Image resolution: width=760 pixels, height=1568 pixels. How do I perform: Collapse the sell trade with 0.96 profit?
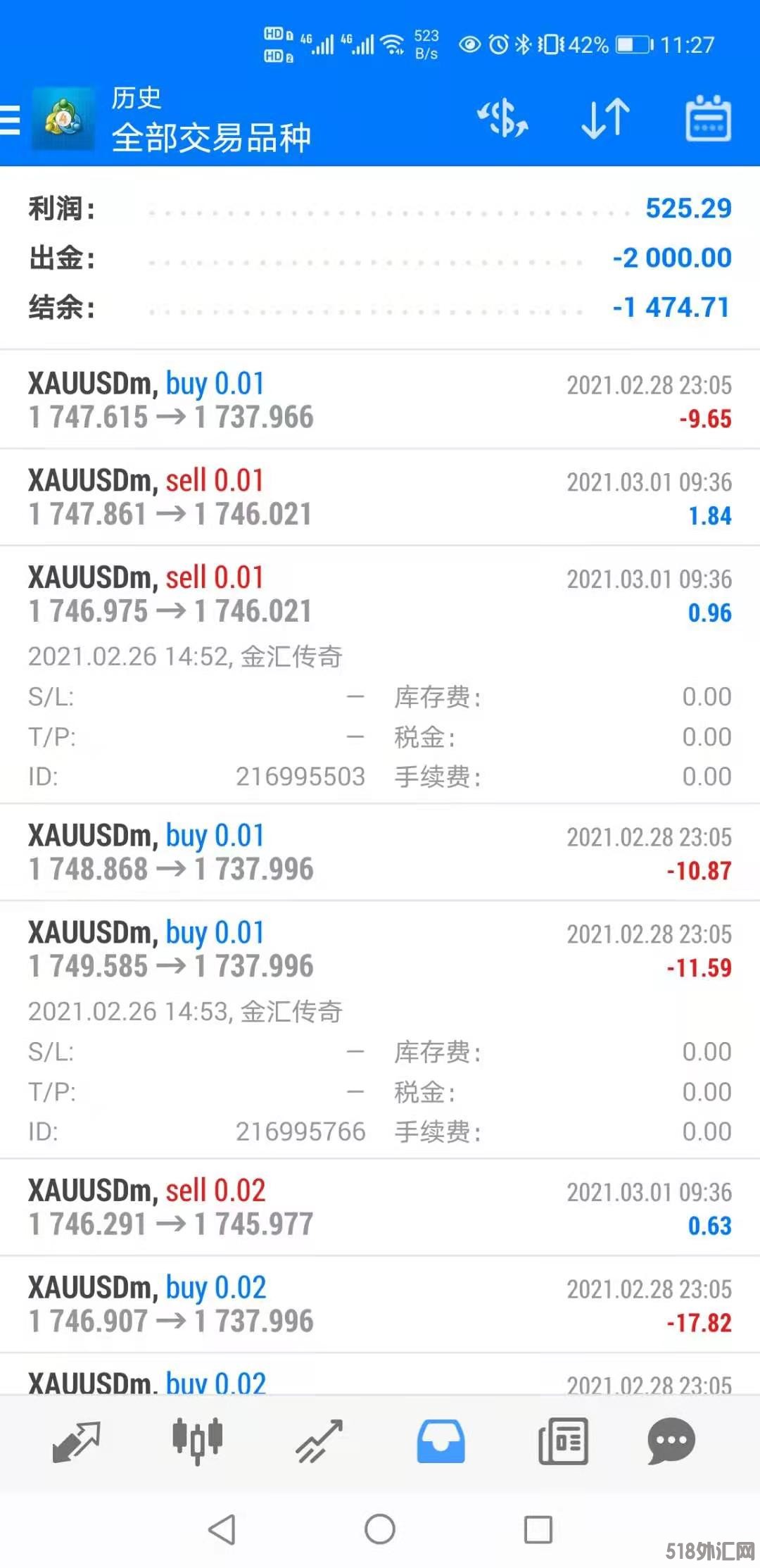tap(380, 594)
